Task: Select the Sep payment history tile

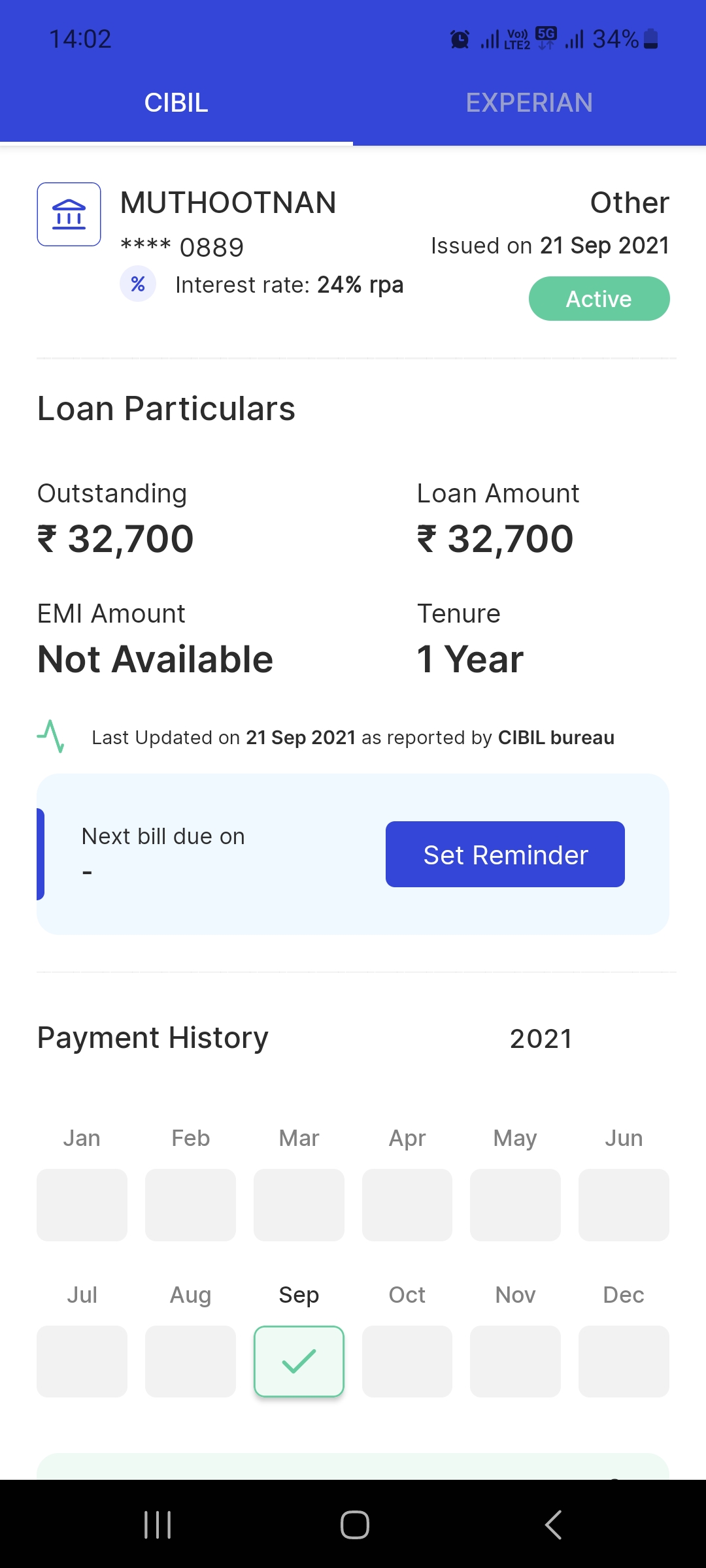Action: pyautogui.click(x=299, y=1361)
